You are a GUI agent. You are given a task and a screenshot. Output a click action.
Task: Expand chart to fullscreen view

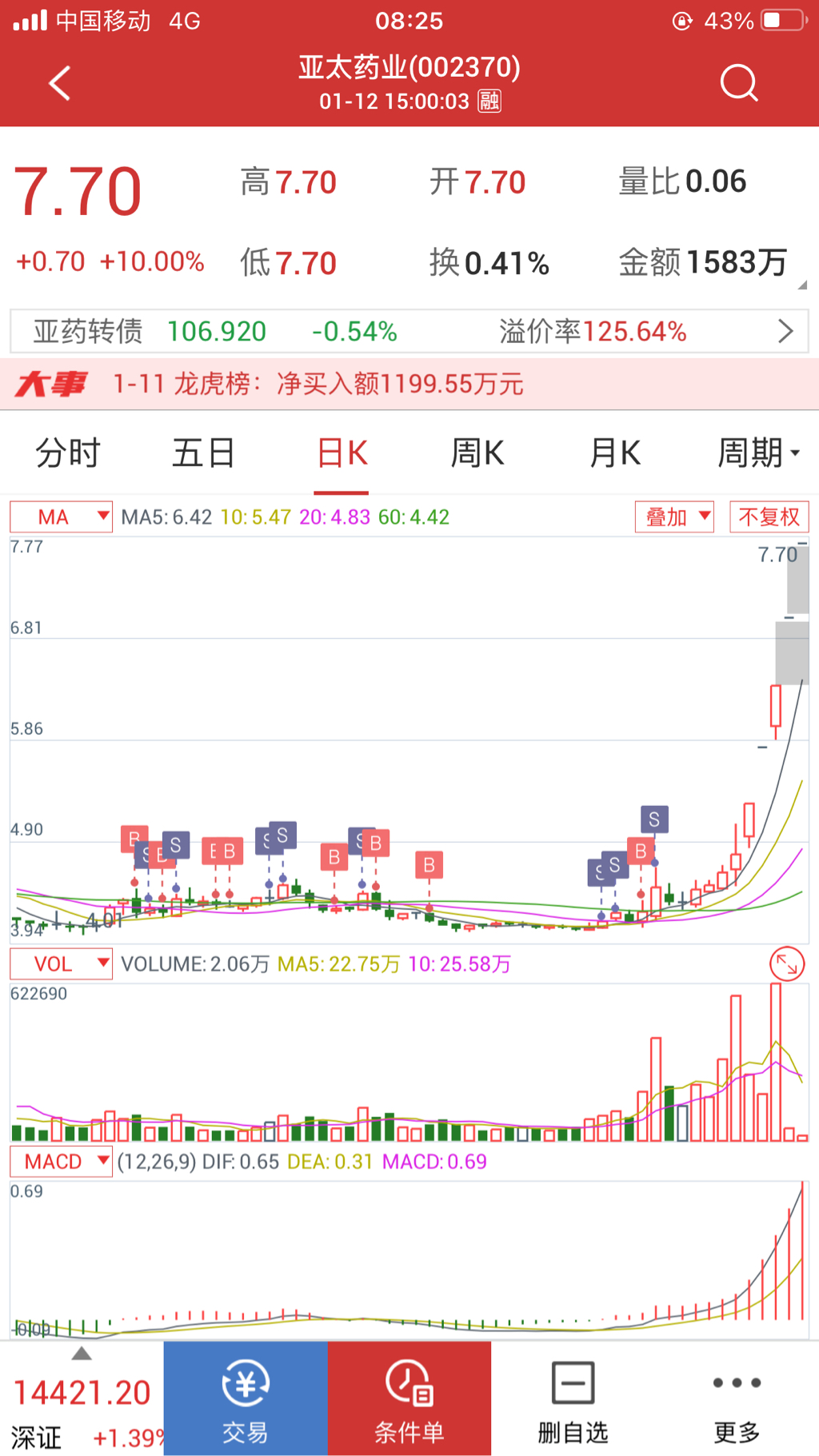click(787, 964)
